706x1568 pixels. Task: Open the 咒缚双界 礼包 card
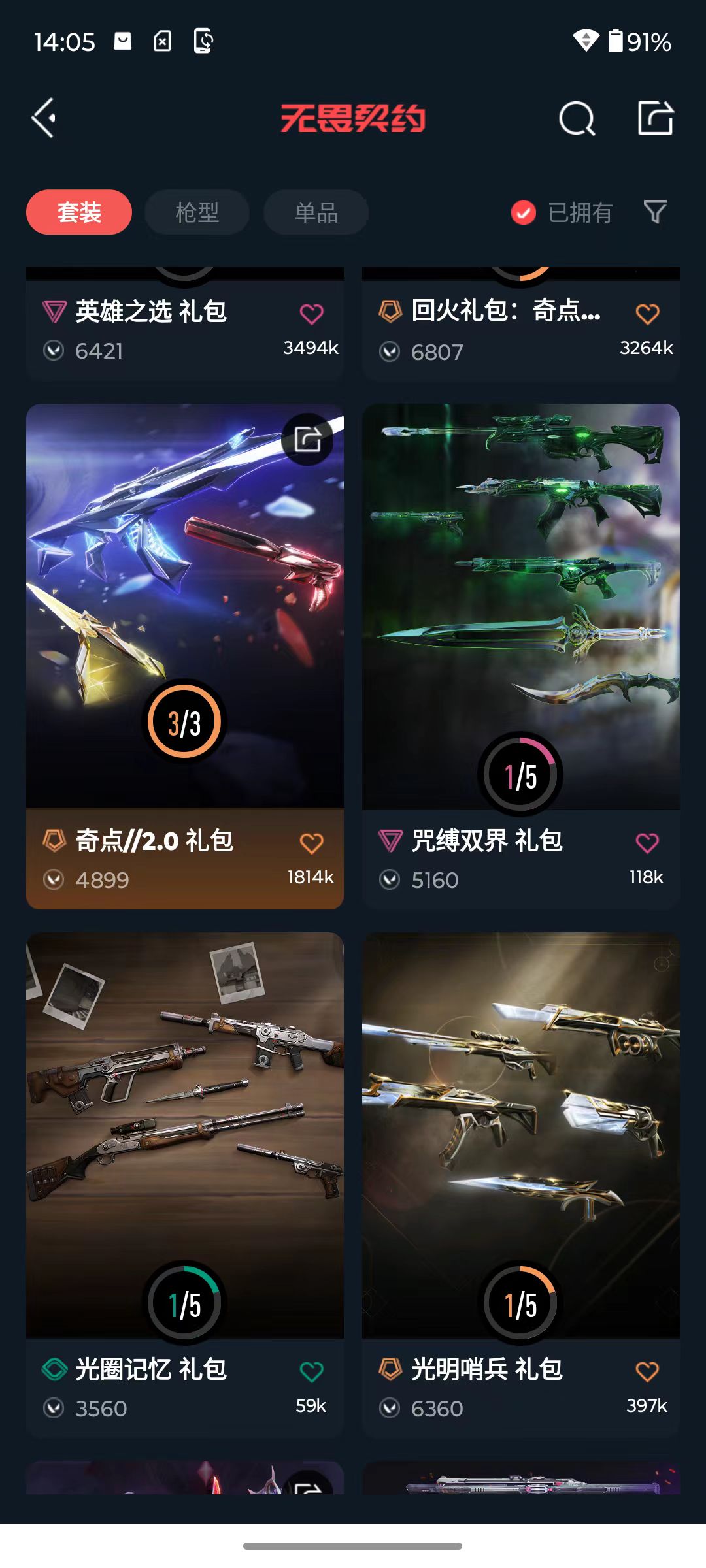(521, 657)
